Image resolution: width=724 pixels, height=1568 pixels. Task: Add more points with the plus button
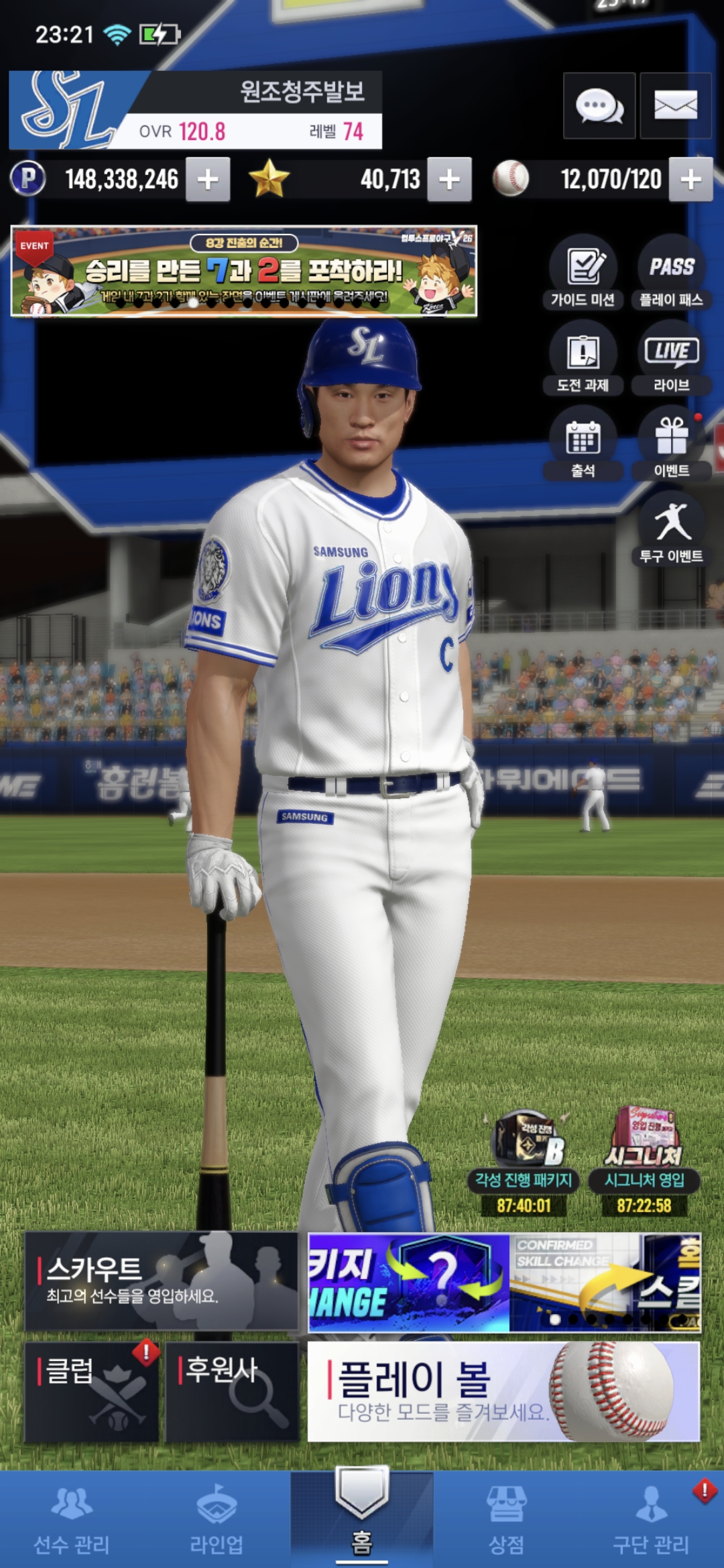(x=208, y=180)
